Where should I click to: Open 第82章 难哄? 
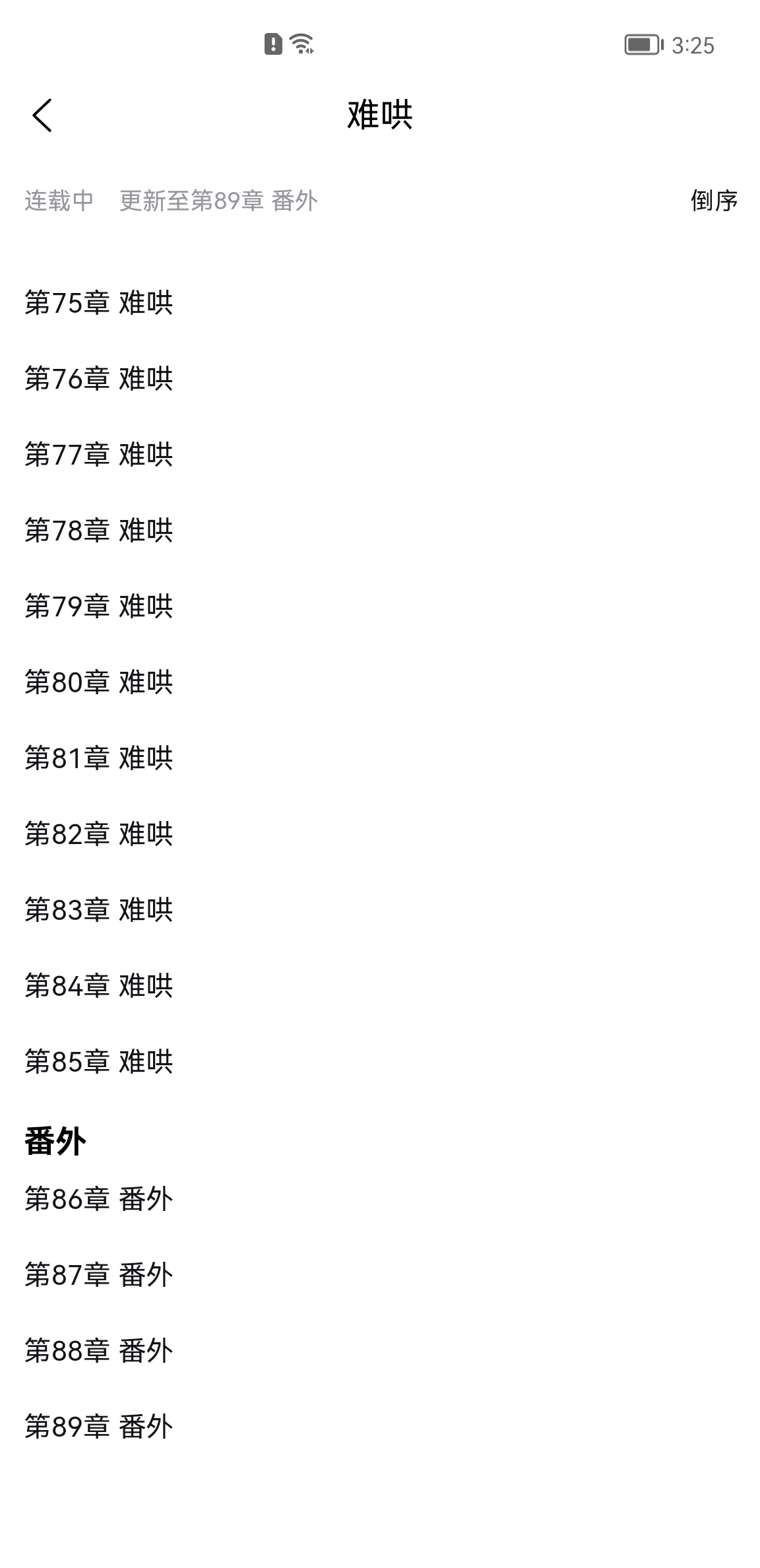(99, 834)
